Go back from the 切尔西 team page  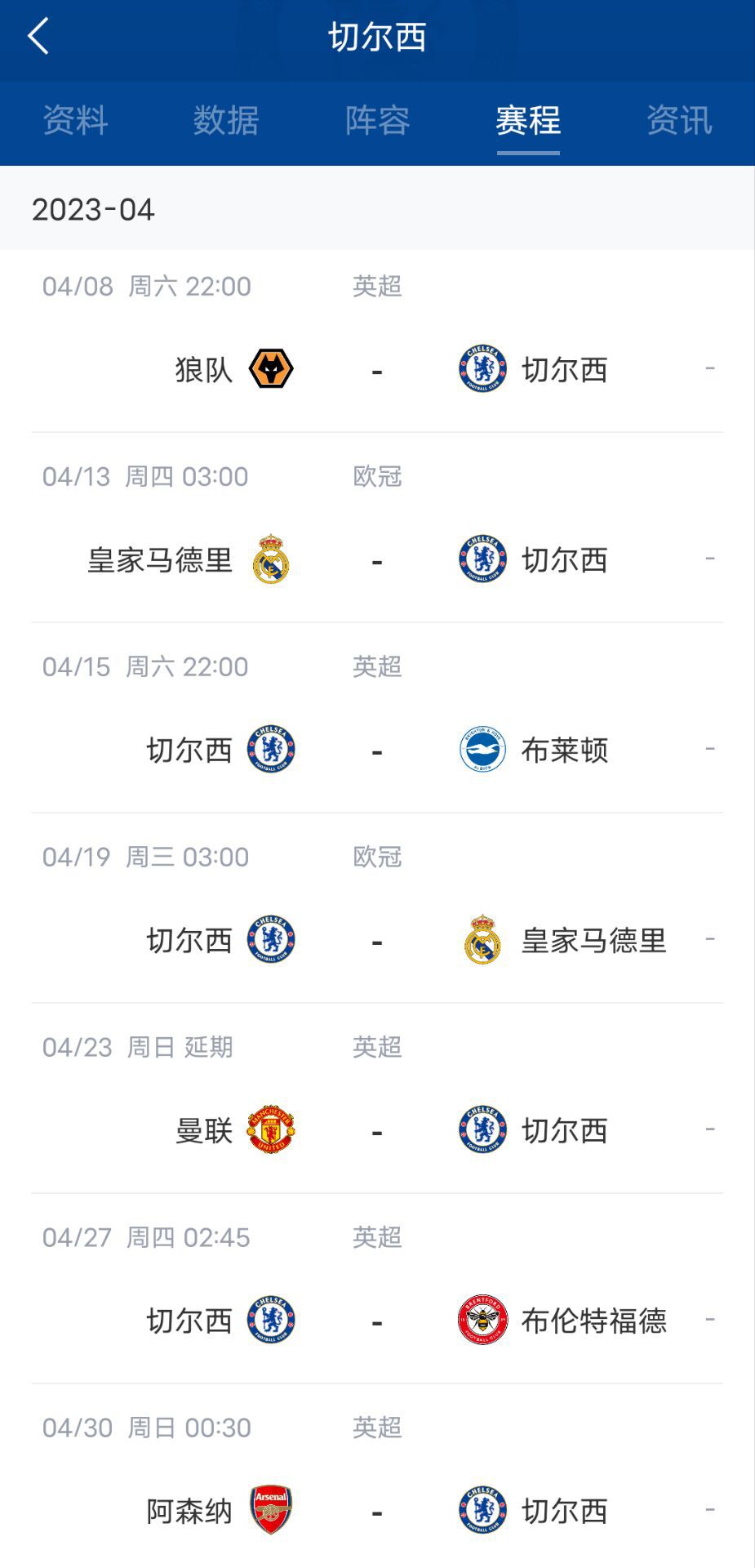38,37
